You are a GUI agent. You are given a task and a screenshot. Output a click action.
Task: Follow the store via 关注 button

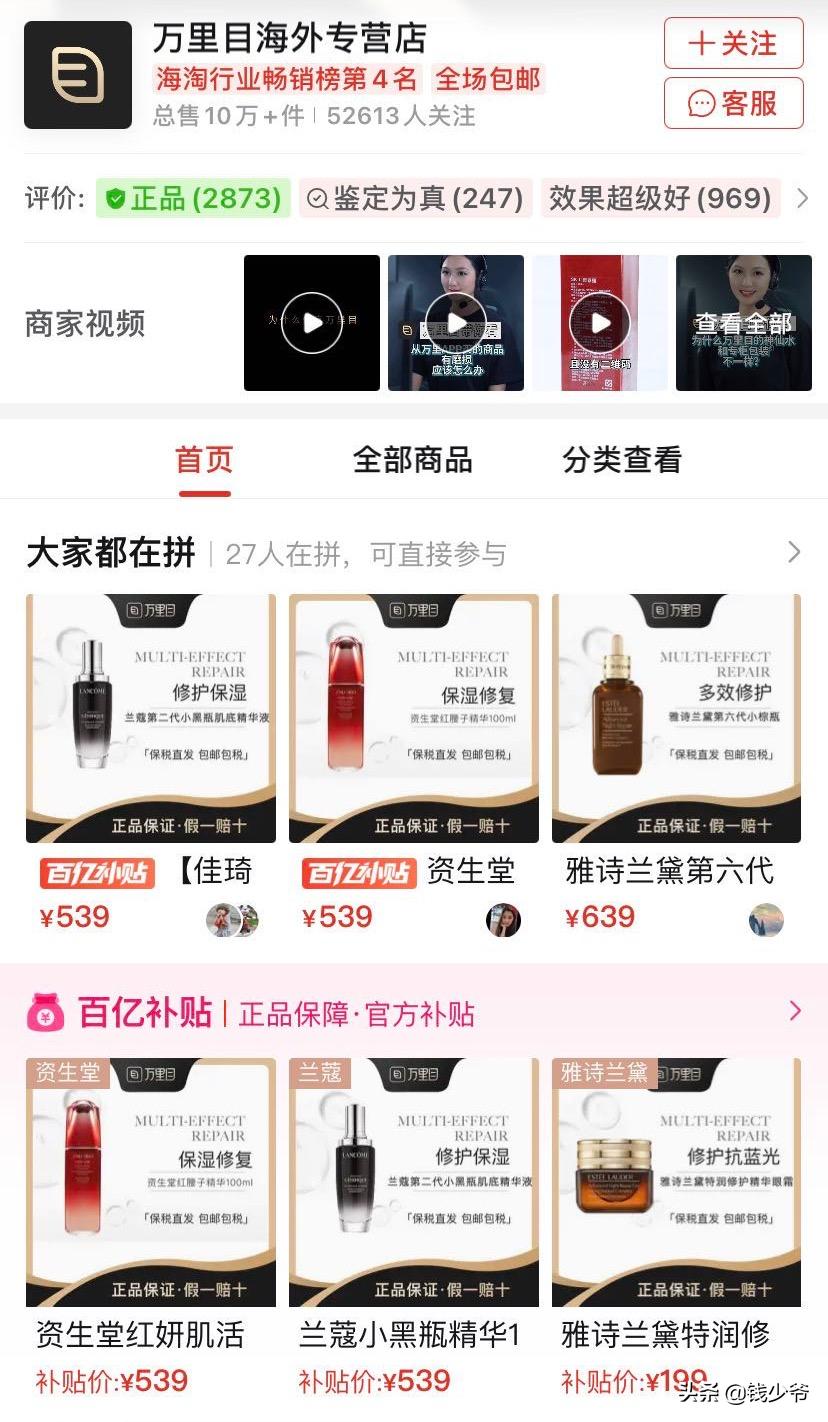pos(733,44)
